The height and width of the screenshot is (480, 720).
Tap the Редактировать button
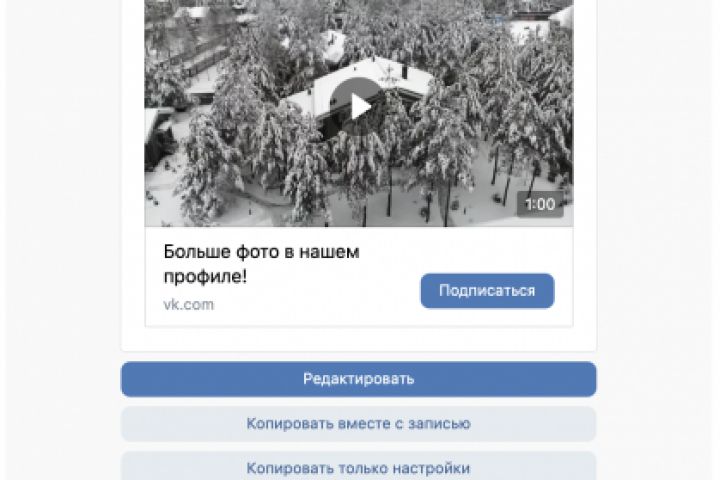point(358,379)
